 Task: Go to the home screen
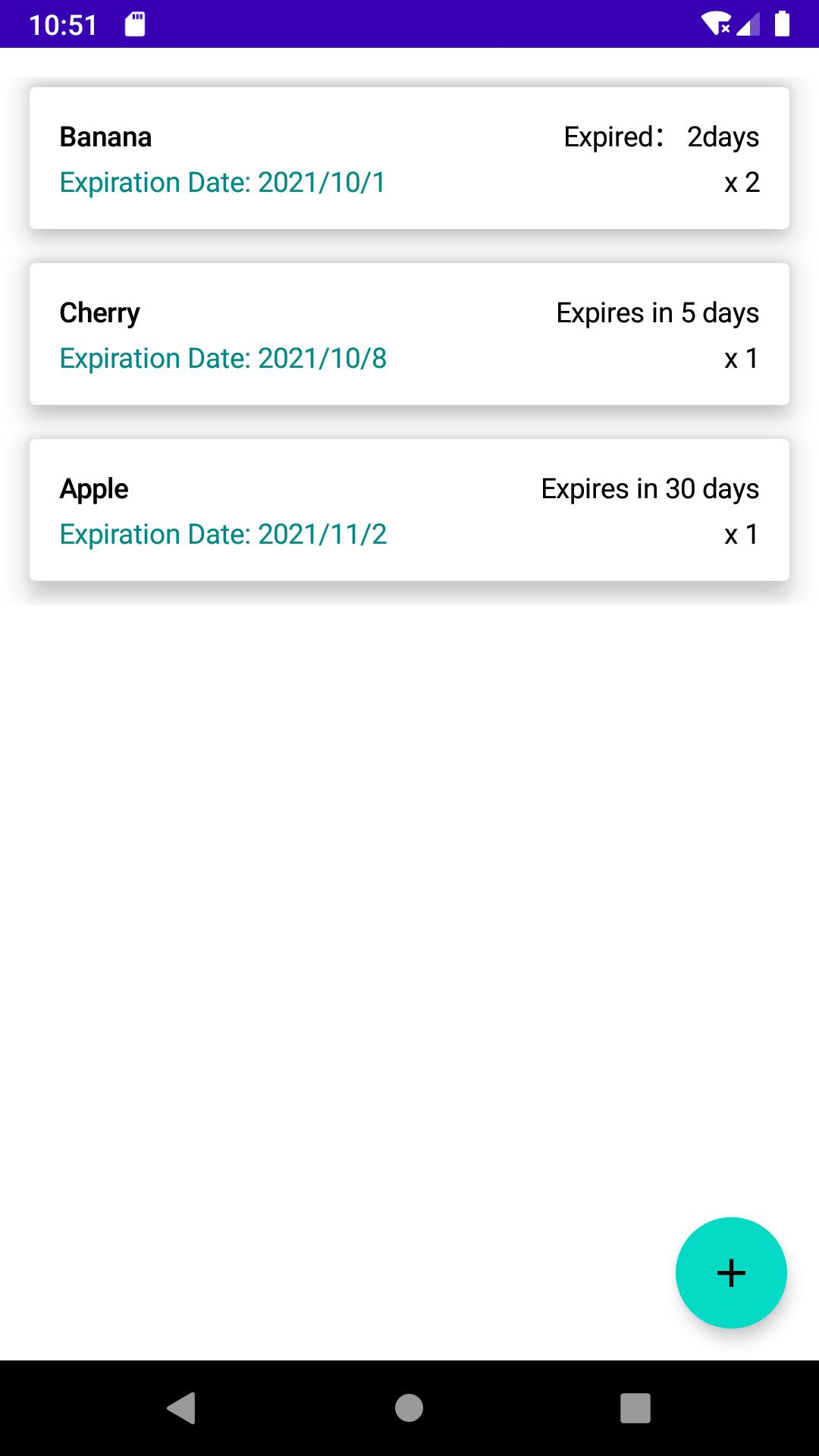coord(409,1408)
